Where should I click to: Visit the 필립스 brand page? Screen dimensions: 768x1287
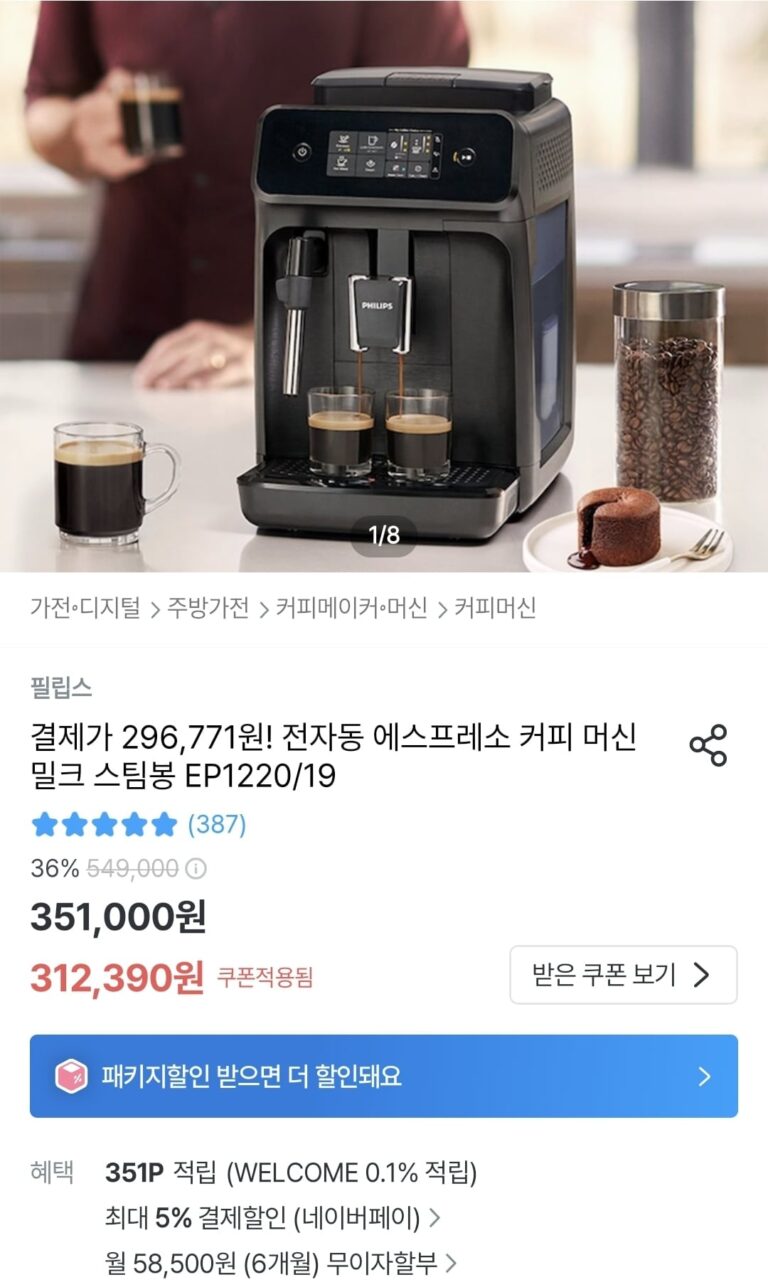click(x=61, y=687)
